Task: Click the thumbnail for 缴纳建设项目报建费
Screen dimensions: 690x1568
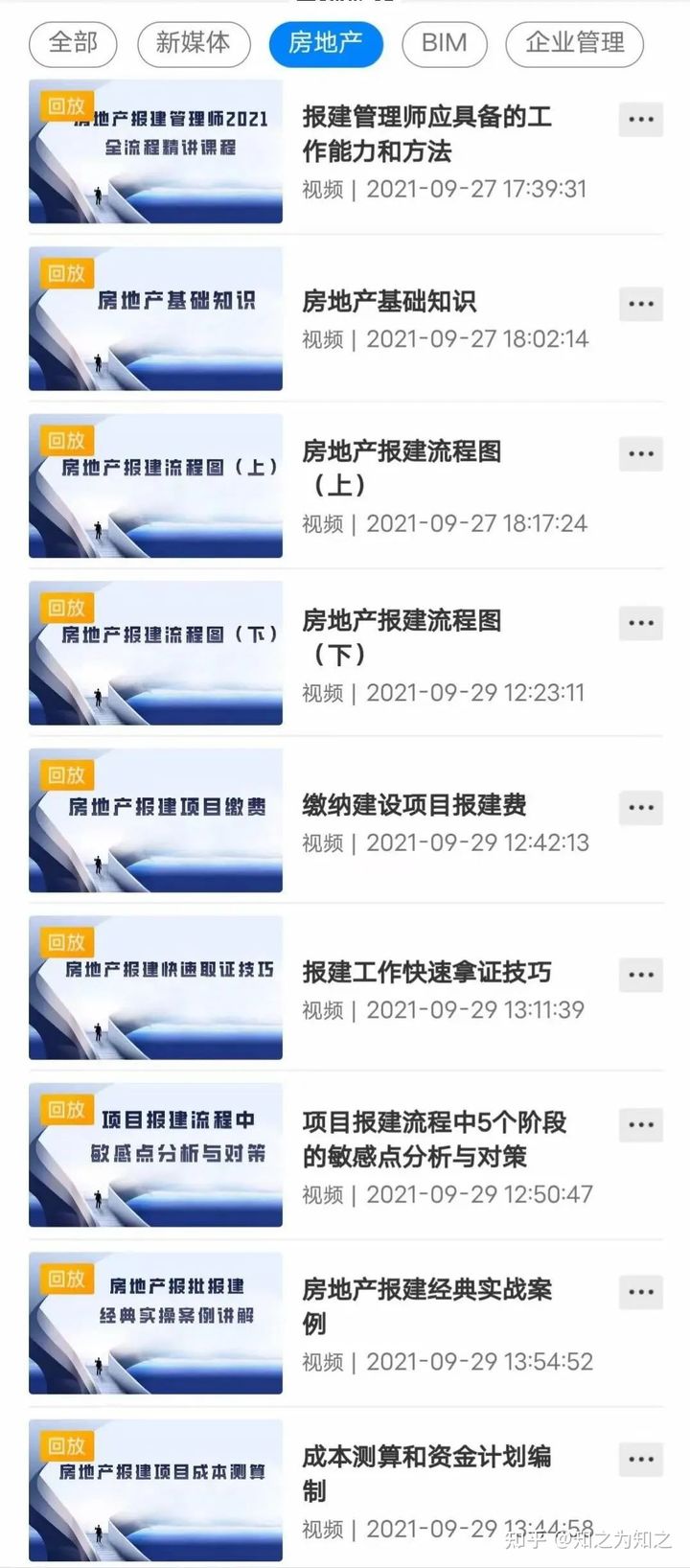Action: (155, 821)
